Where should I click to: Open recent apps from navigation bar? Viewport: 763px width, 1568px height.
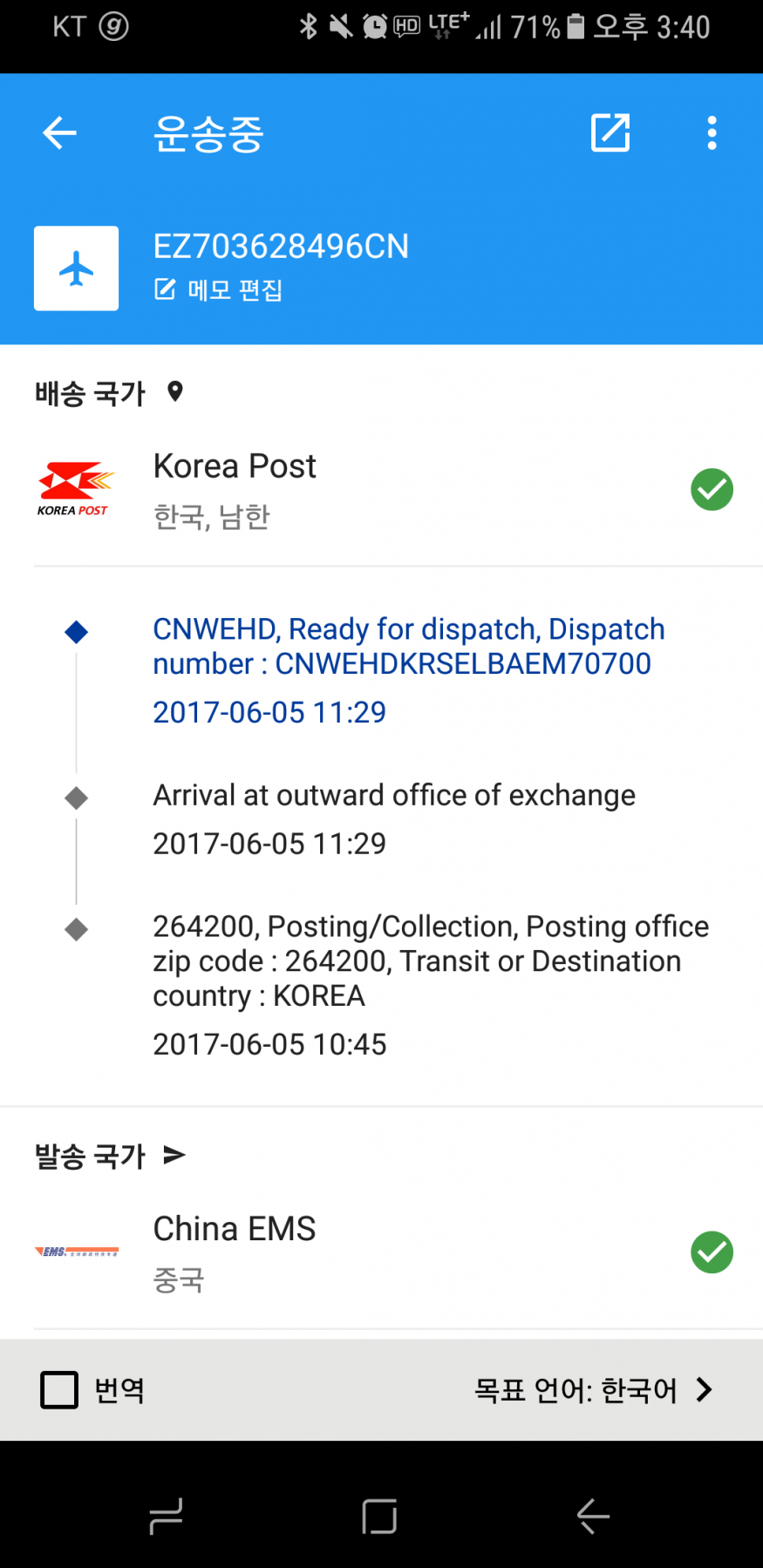[166, 1517]
